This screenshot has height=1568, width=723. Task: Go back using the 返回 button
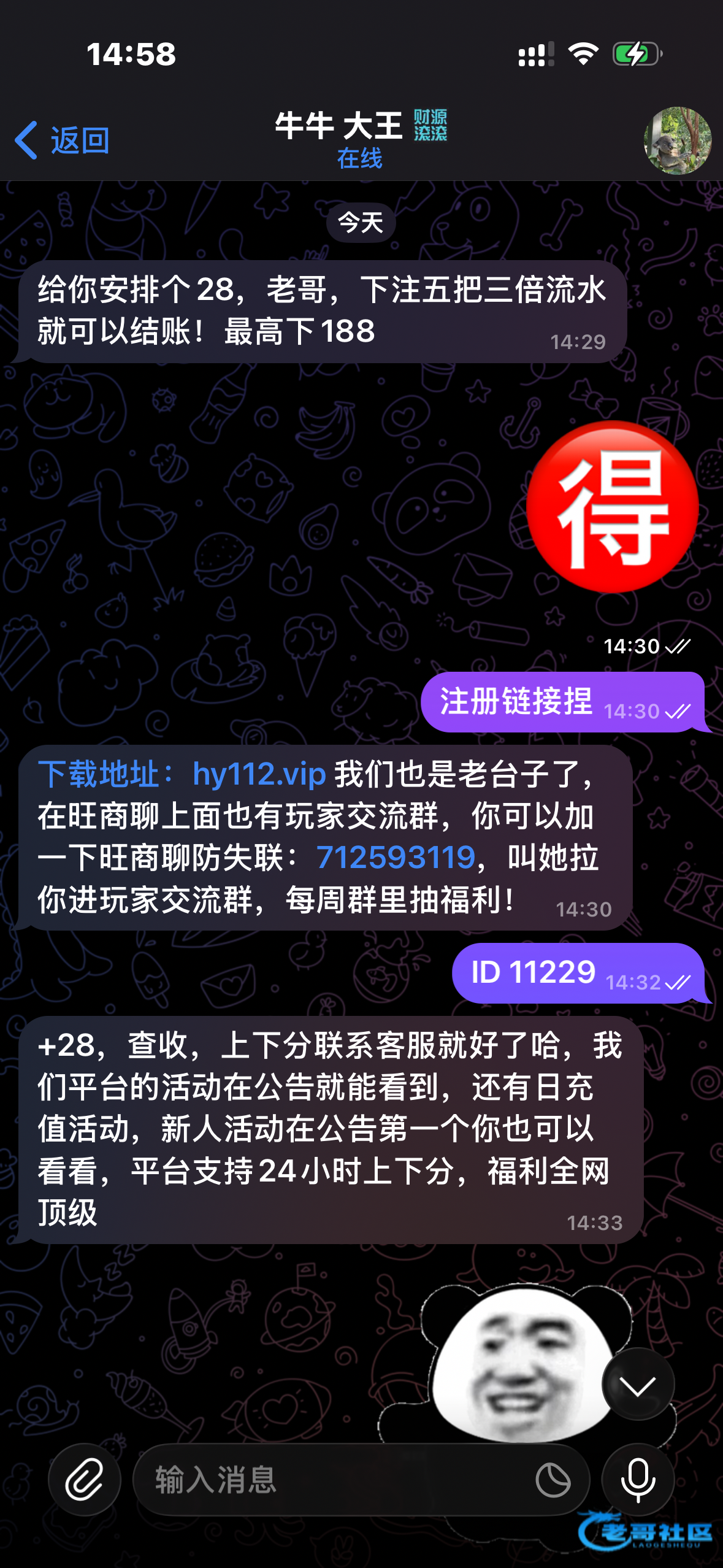click(x=63, y=140)
